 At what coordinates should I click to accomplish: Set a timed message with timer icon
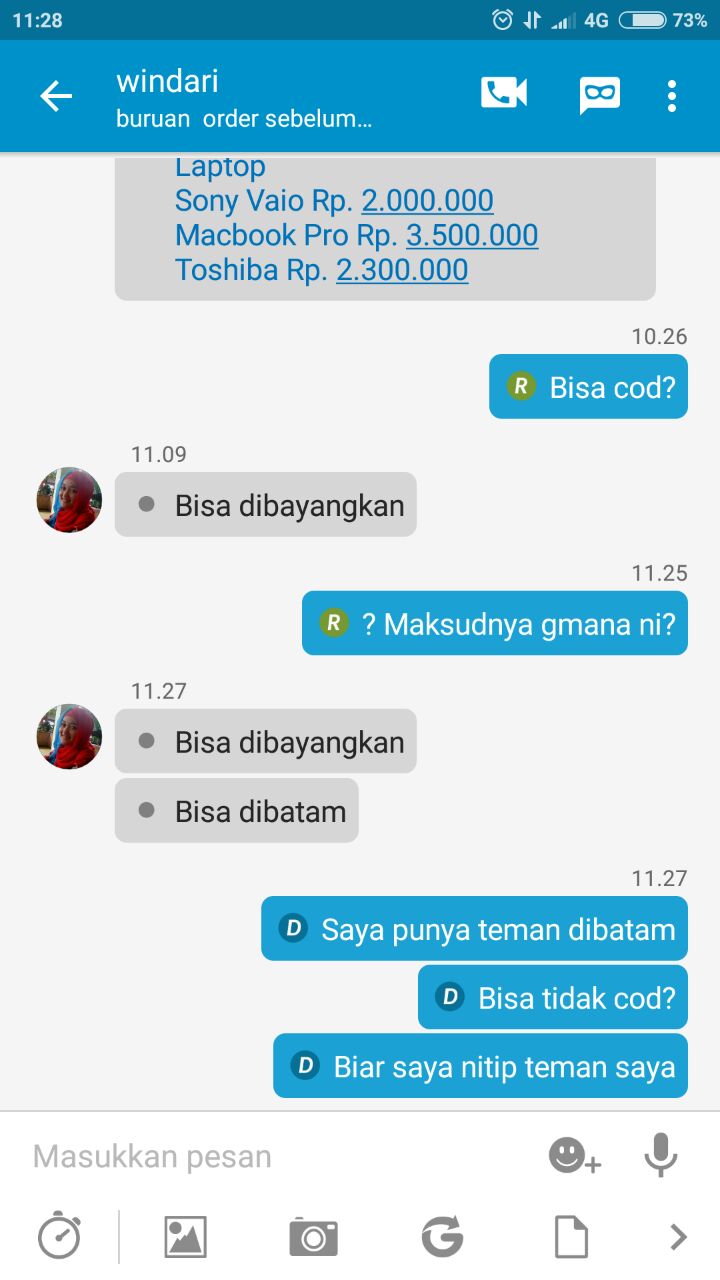point(59,1236)
